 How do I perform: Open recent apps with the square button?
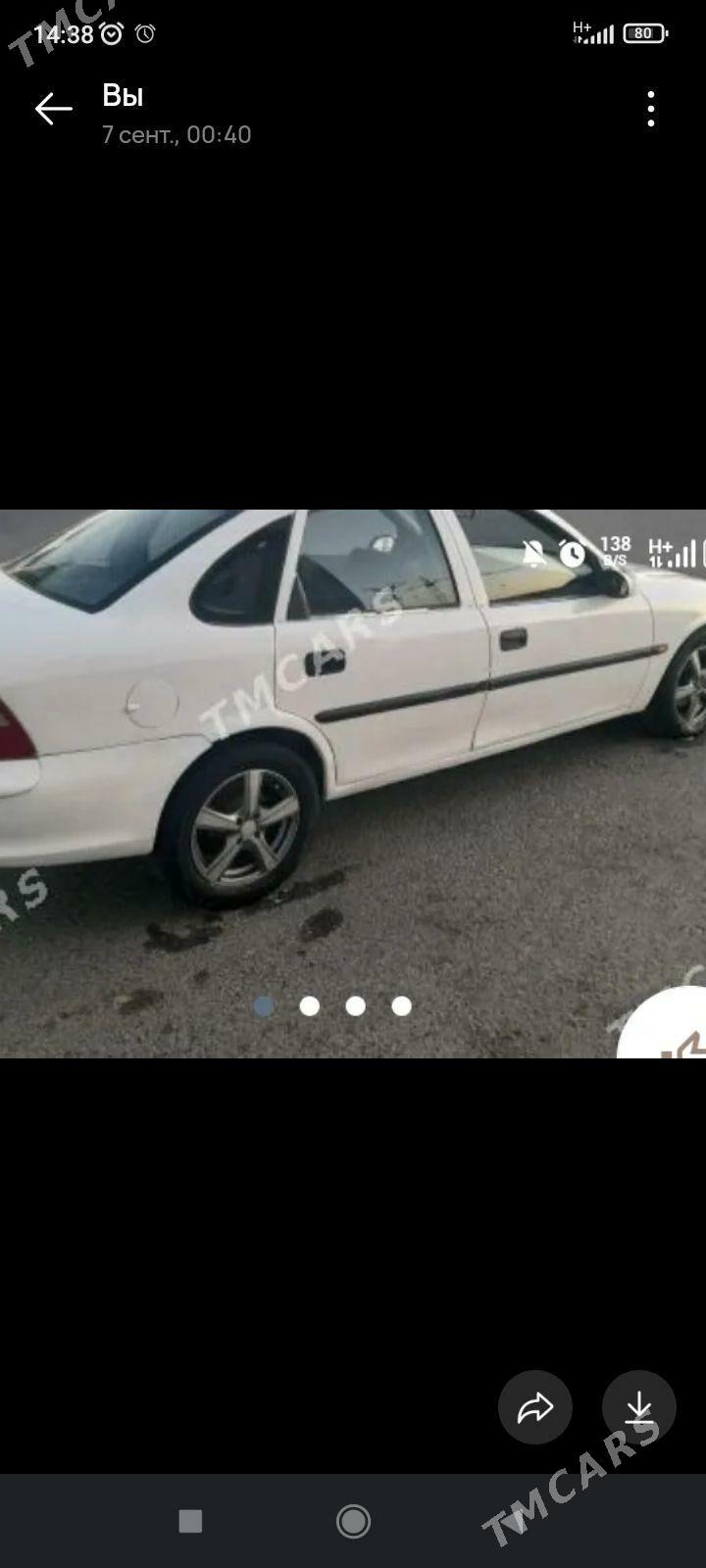190,1521
